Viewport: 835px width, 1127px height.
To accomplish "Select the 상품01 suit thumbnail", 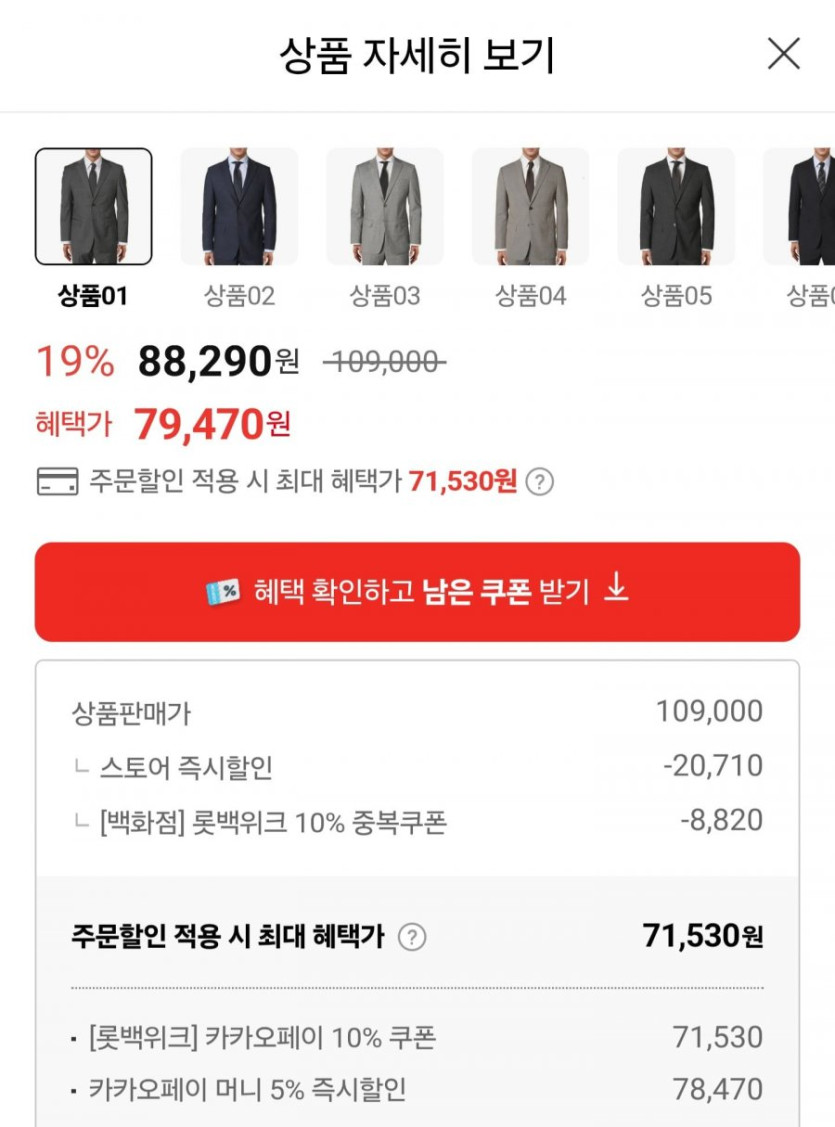I will [x=94, y=206].
